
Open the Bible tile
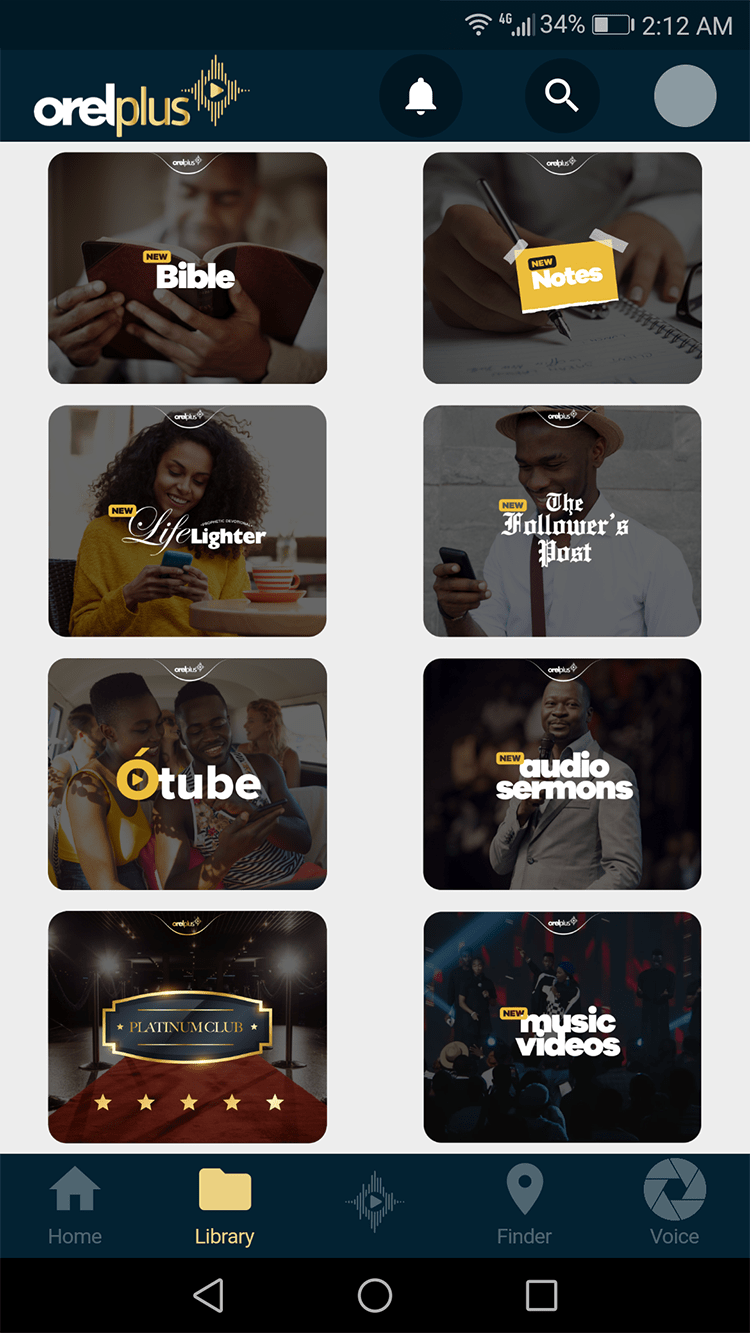[188, 268]
